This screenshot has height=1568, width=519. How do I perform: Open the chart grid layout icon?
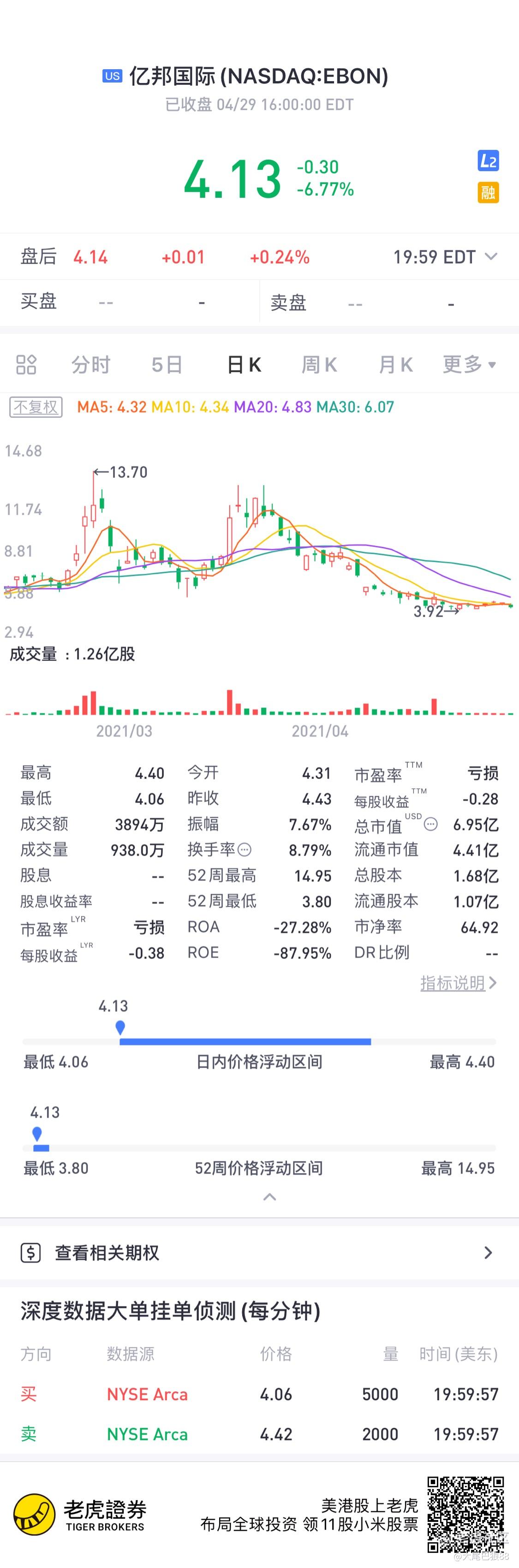click(26, 365)
